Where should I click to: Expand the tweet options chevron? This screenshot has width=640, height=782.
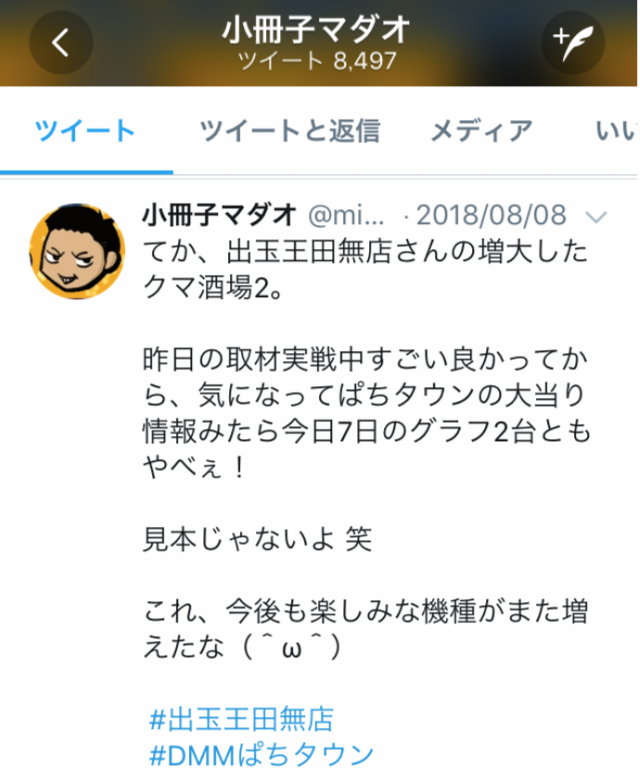pos(594,216)
